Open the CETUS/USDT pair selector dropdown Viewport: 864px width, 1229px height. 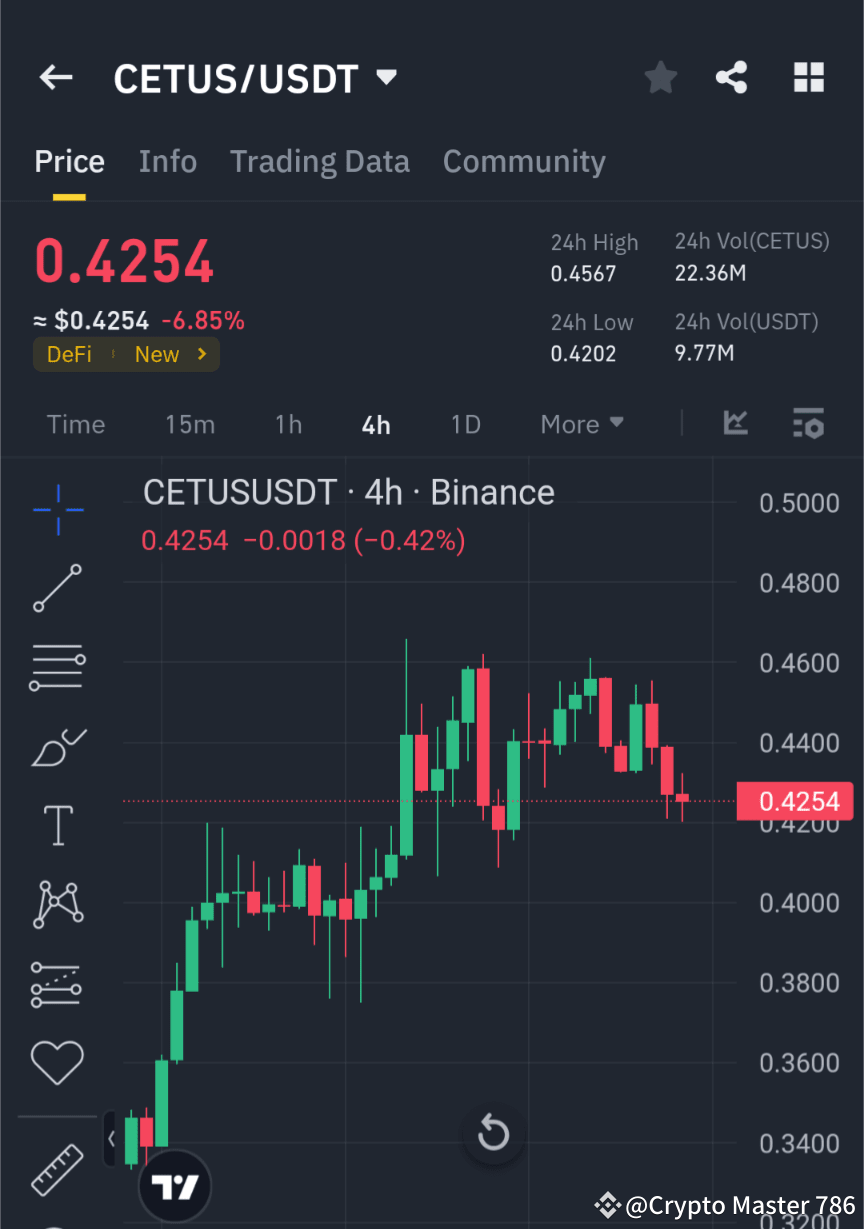tap(386, 77)
